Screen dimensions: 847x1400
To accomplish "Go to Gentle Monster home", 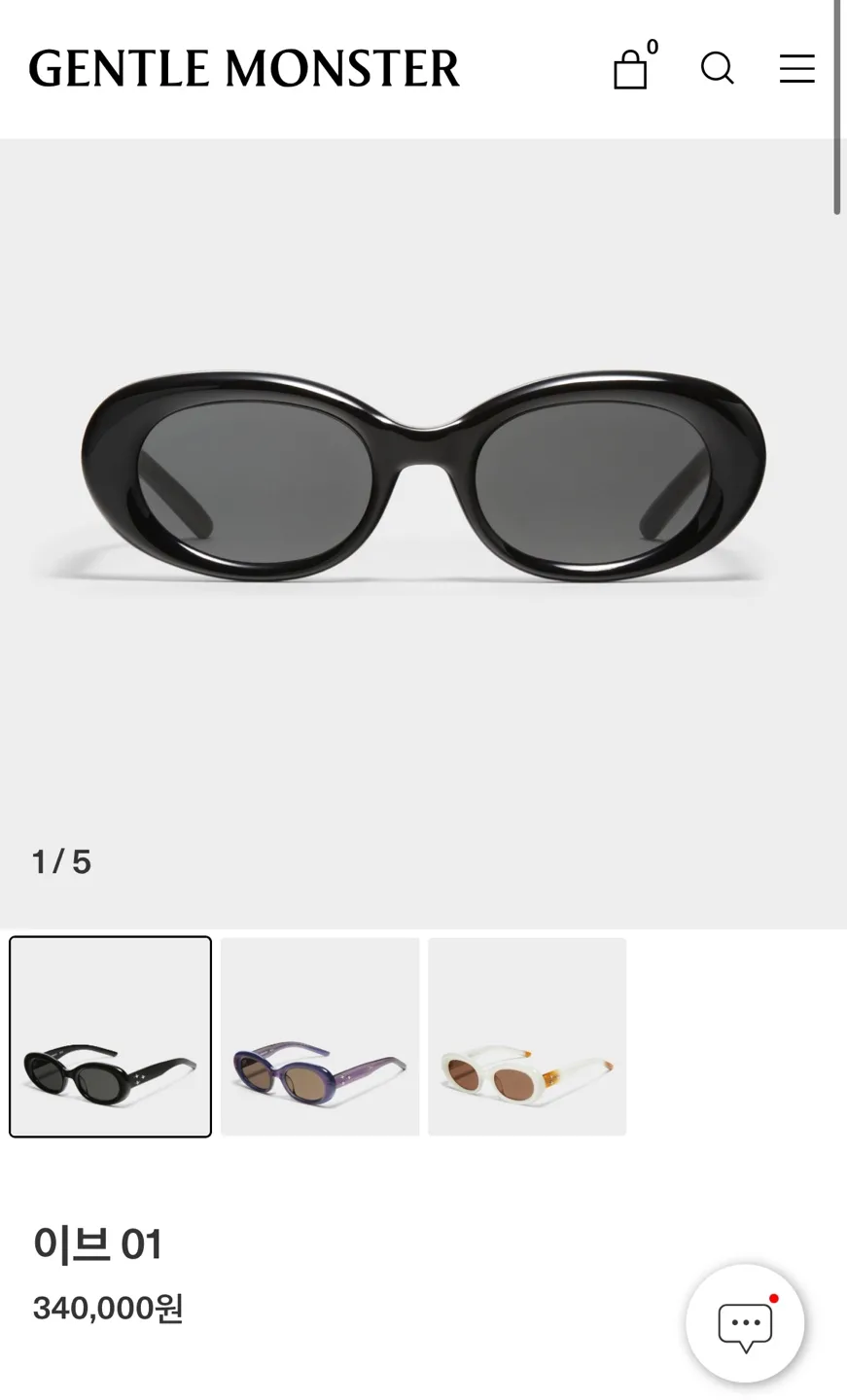I will [x=244, y=69].
